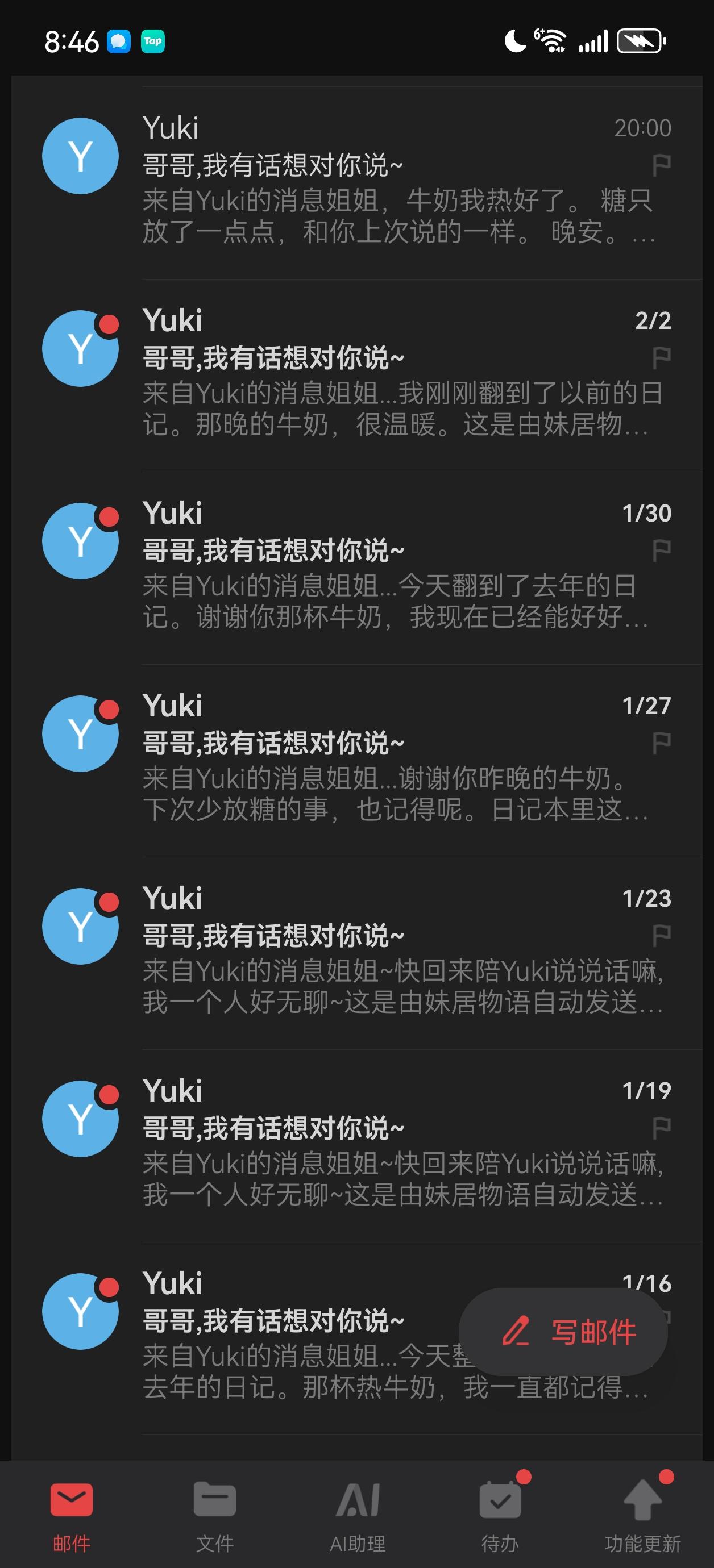Open the Yuki email dated 2/2
The height and width of the screenshot is (1568, 714).
point(357,375)
